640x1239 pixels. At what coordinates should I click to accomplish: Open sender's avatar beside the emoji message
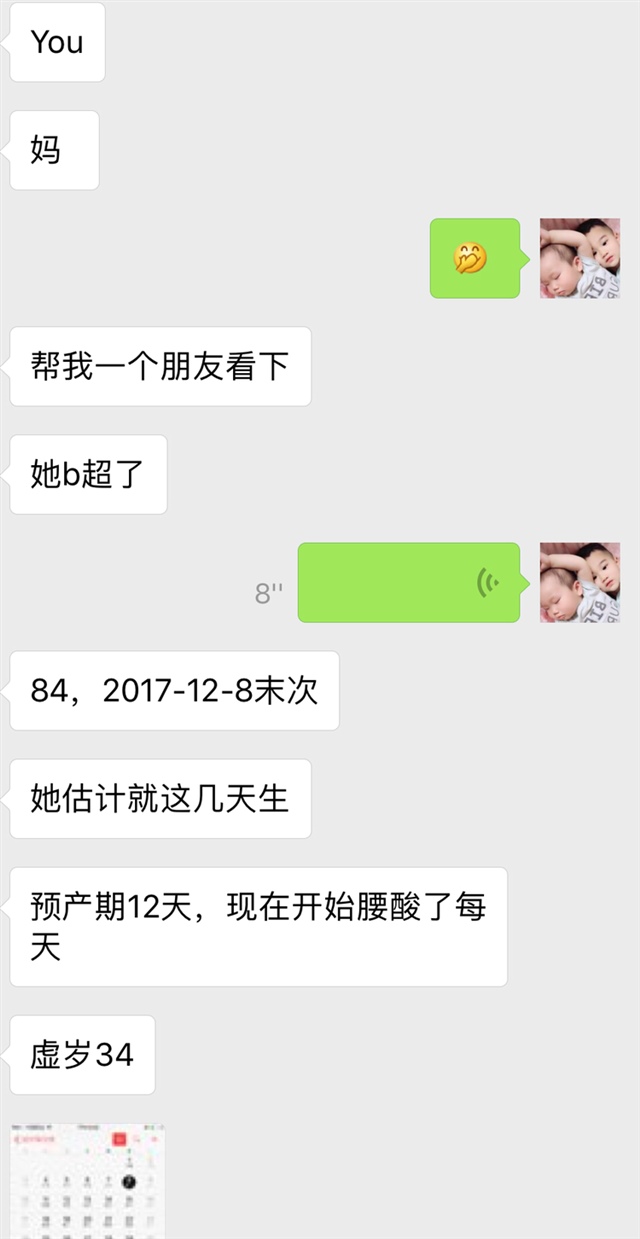(579, 258)
